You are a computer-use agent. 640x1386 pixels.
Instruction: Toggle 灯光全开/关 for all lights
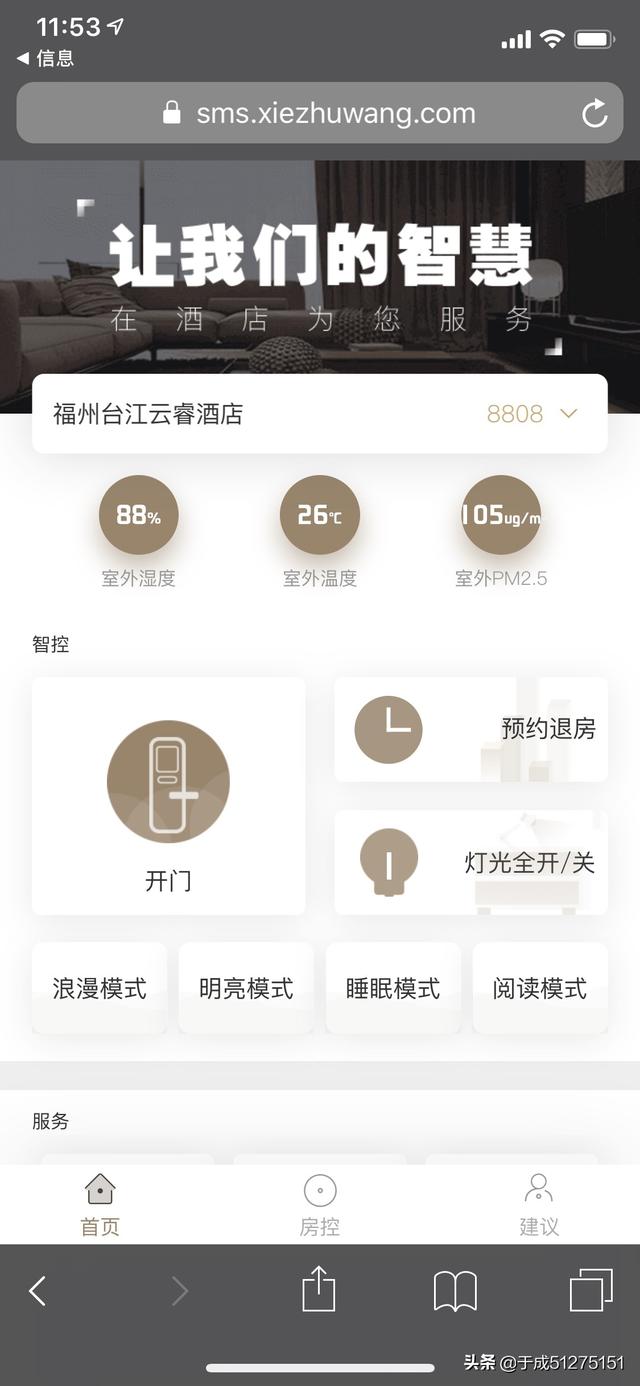(x=470, y=862)
